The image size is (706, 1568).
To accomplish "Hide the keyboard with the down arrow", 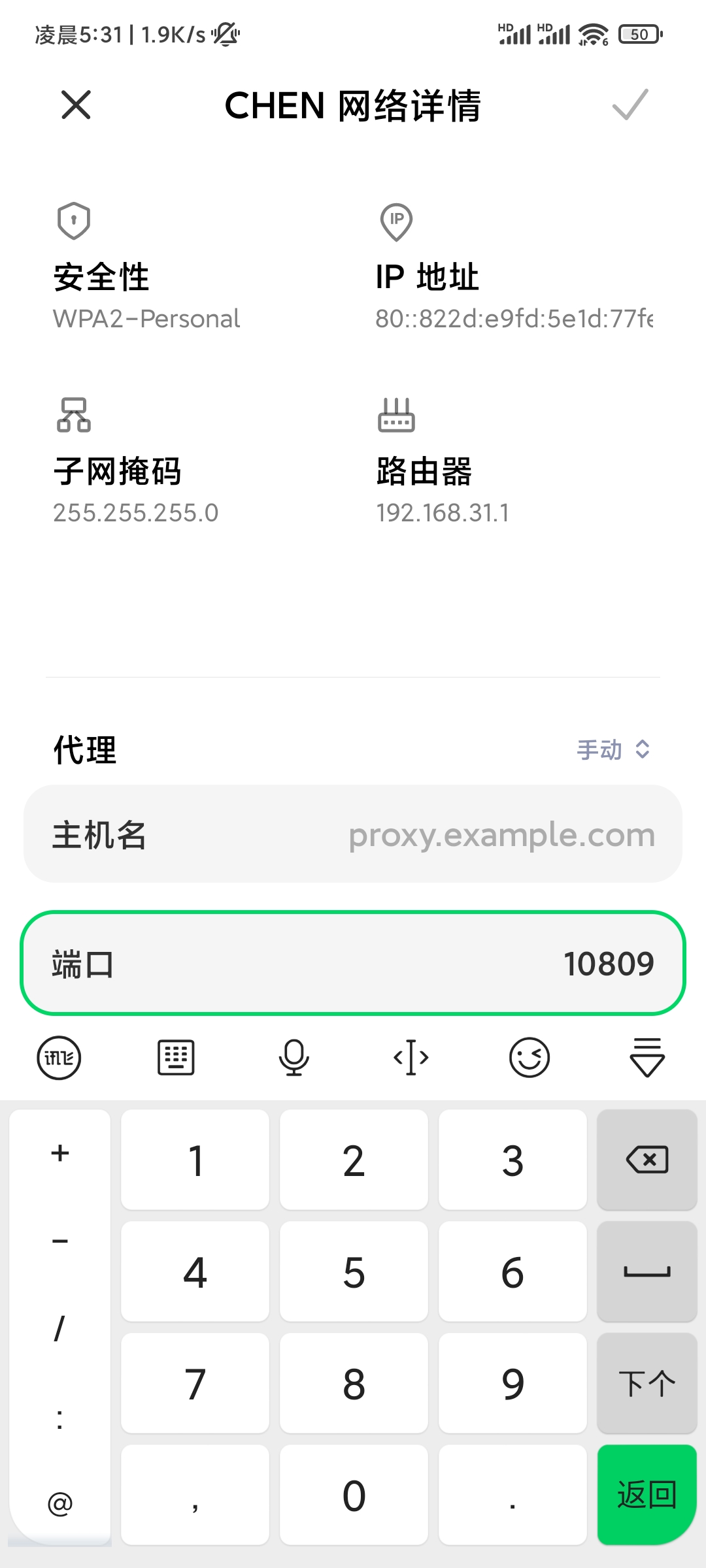I will click(x=647, y=1057).
